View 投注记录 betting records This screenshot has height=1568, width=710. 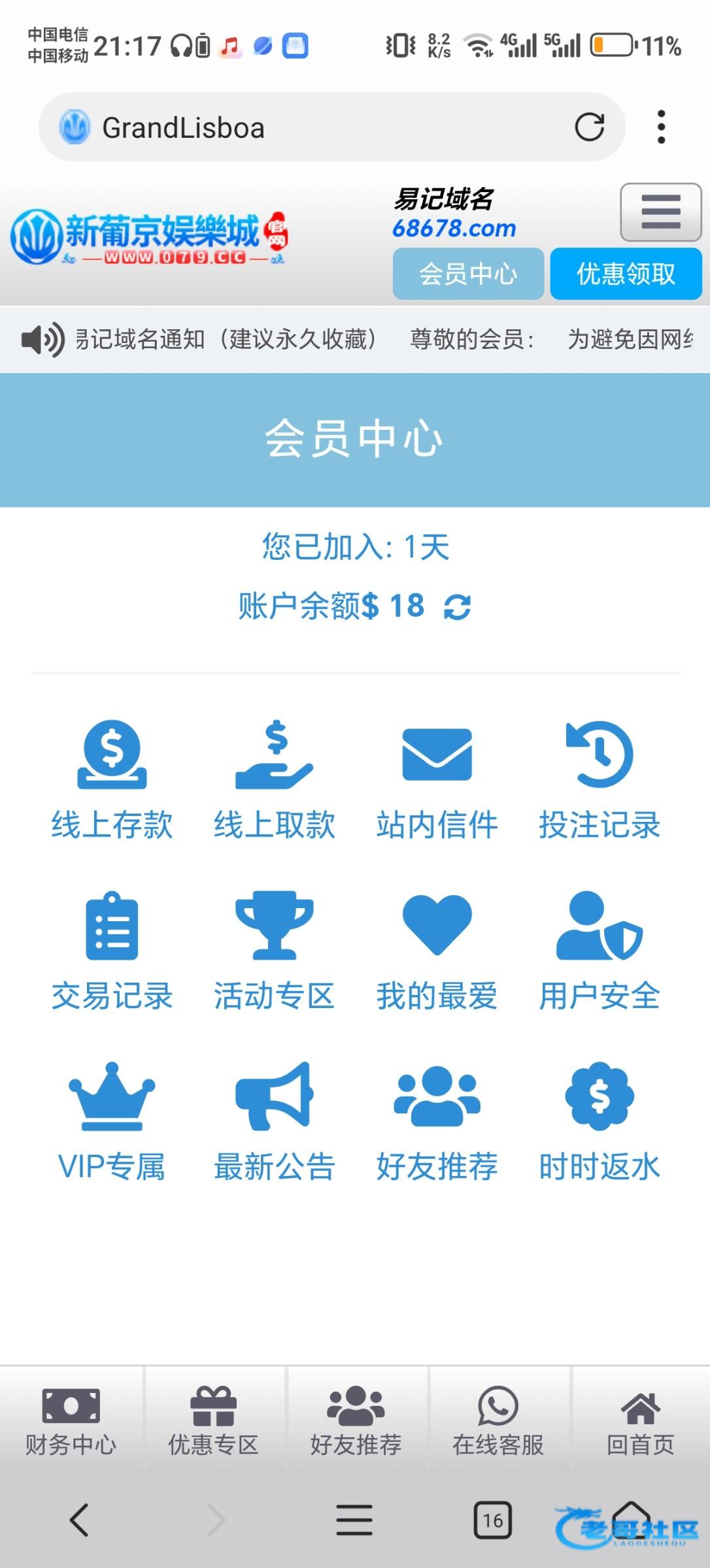(x=600, y=781)
